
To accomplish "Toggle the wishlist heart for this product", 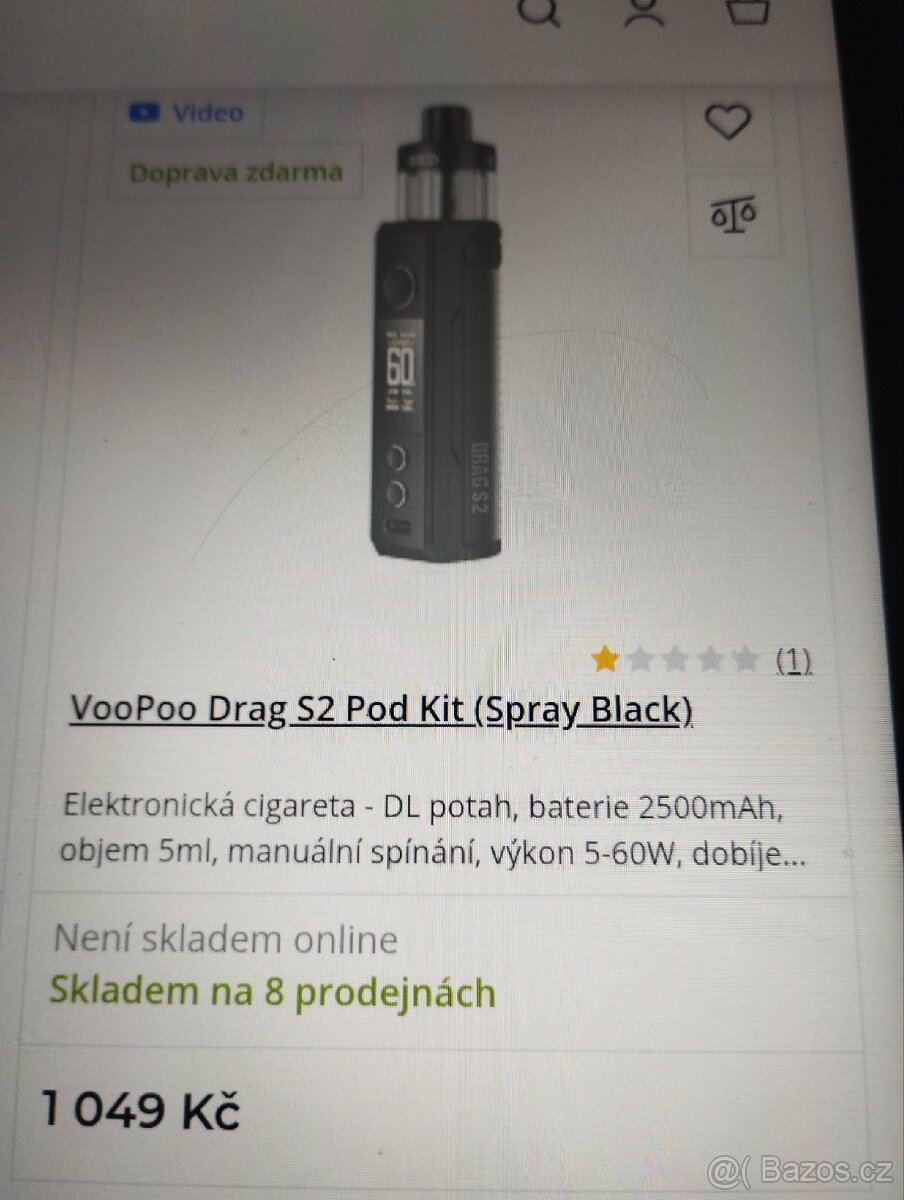I will click(730, 122).
